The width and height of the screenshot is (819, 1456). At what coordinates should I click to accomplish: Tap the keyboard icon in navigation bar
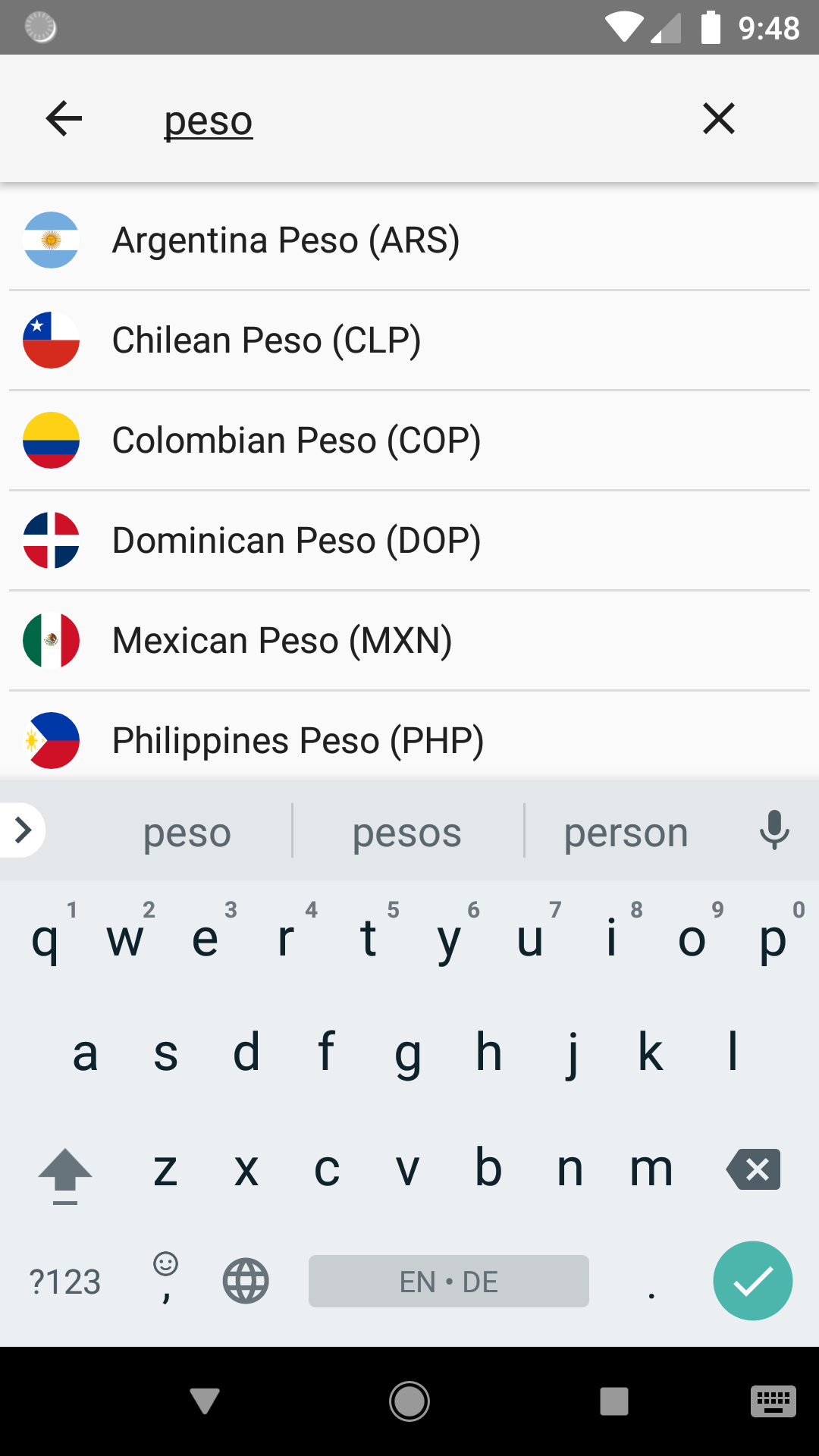point(773,1402)
